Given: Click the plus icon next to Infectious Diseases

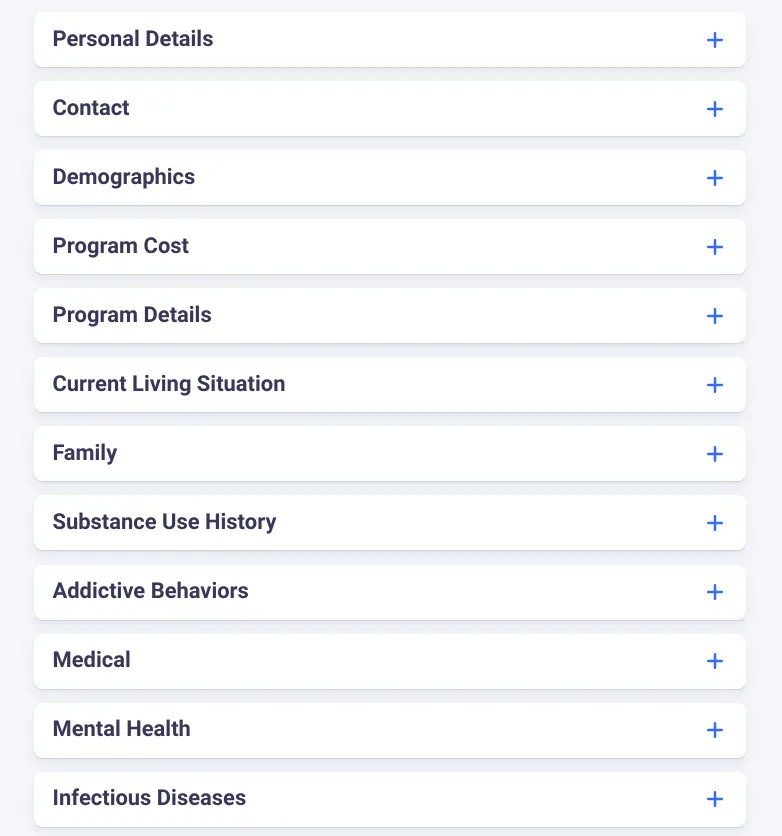Looking at the screenshot, I should coord(715,799).
